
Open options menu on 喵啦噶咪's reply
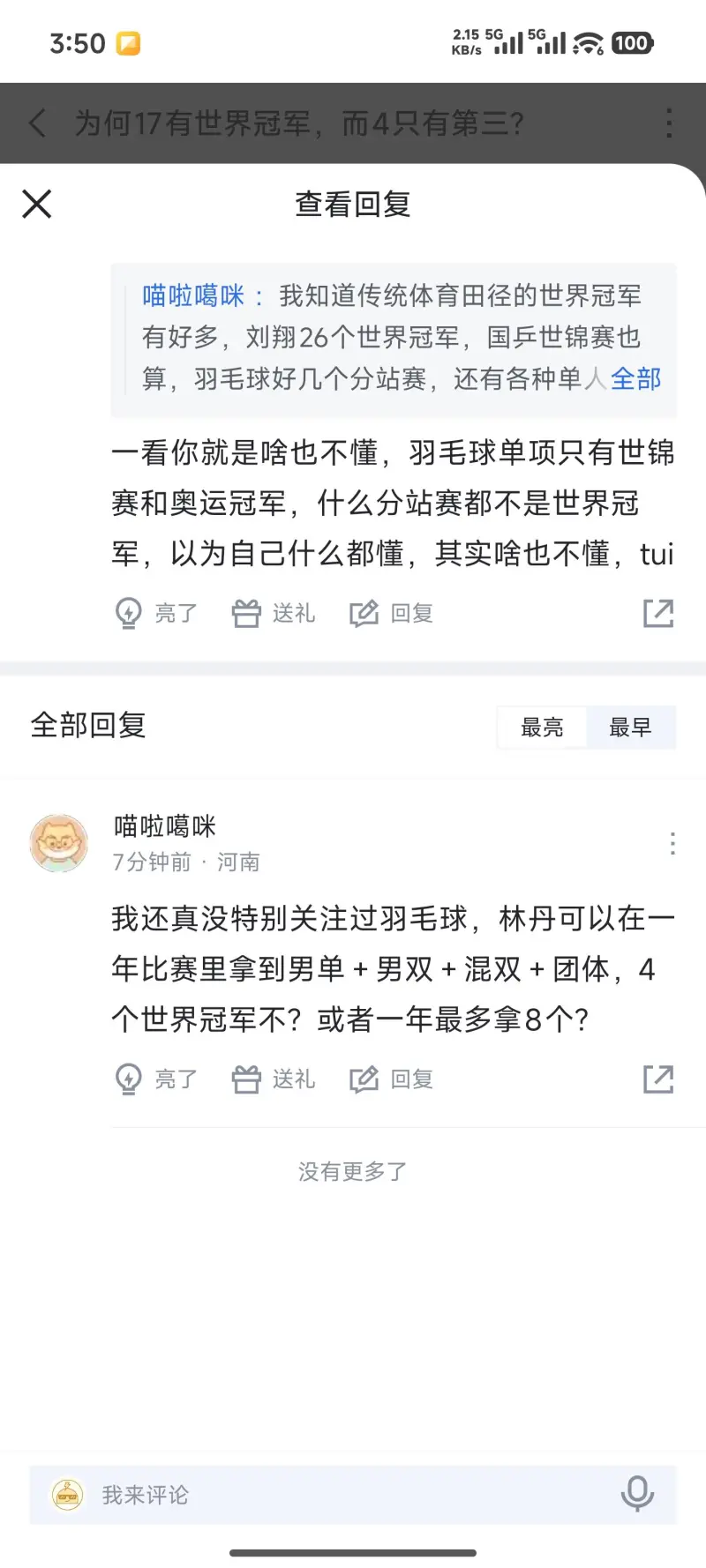(x=672, y=844)
